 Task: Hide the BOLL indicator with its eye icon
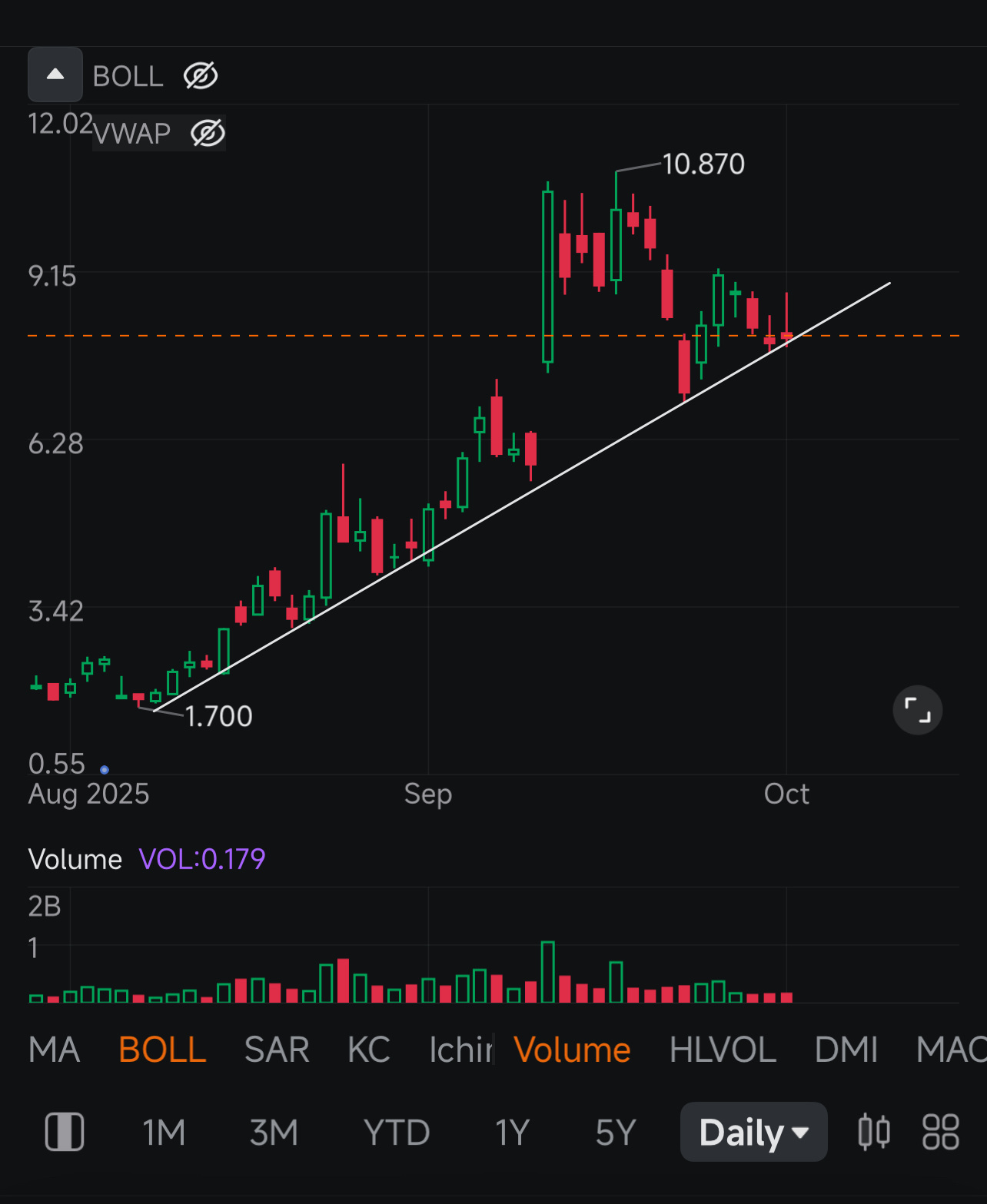tap(199, 75)
